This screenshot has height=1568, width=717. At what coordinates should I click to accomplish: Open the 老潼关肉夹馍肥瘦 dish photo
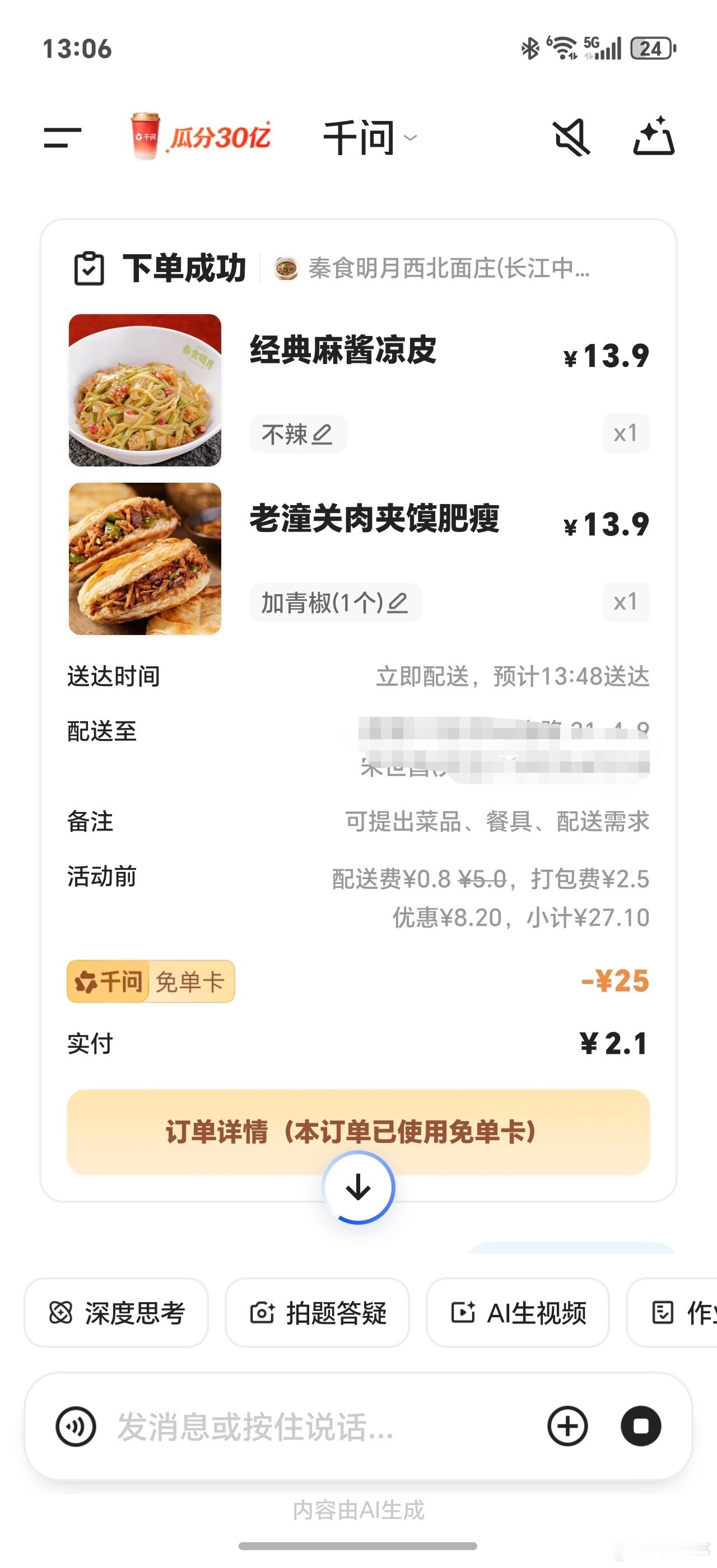coord(145,559)
